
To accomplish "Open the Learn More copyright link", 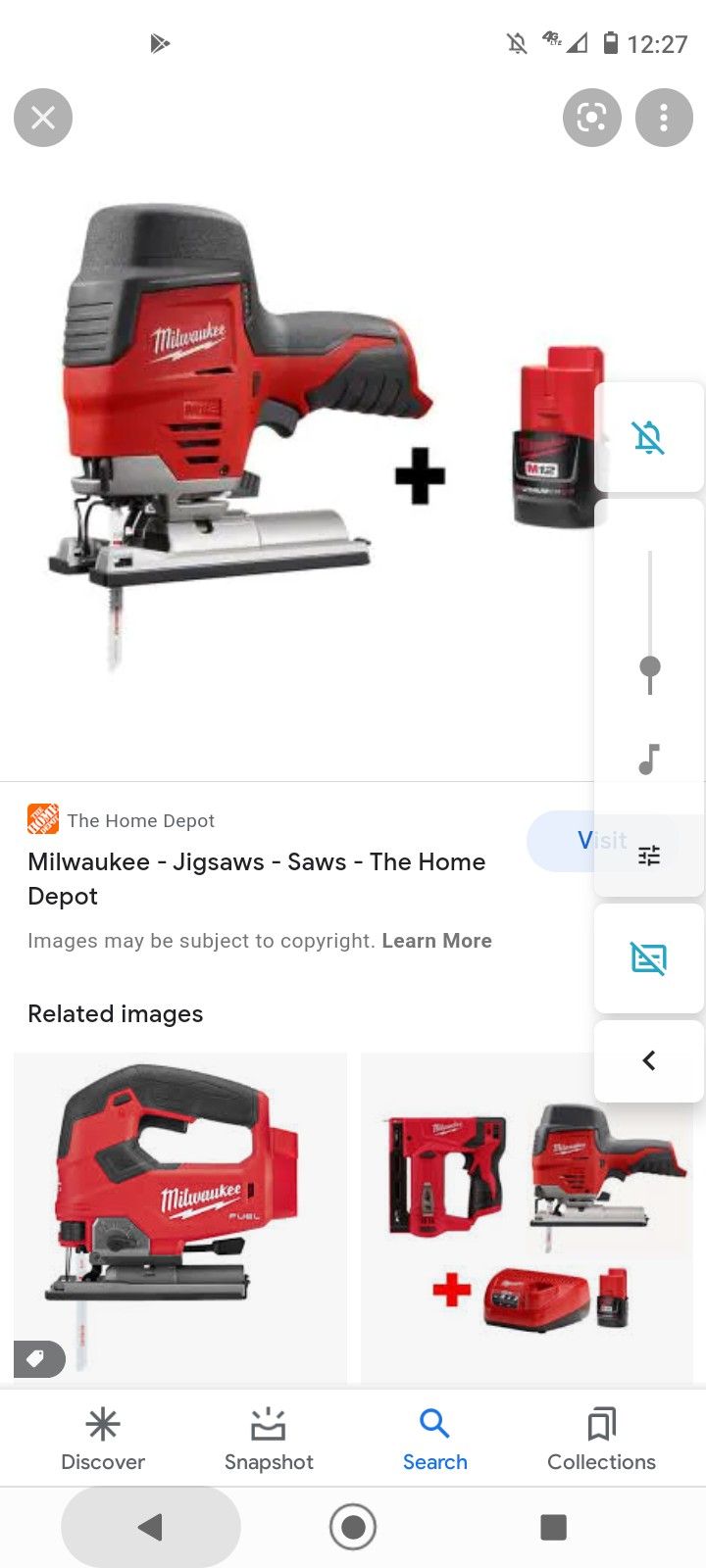I will tap(436, 941).
